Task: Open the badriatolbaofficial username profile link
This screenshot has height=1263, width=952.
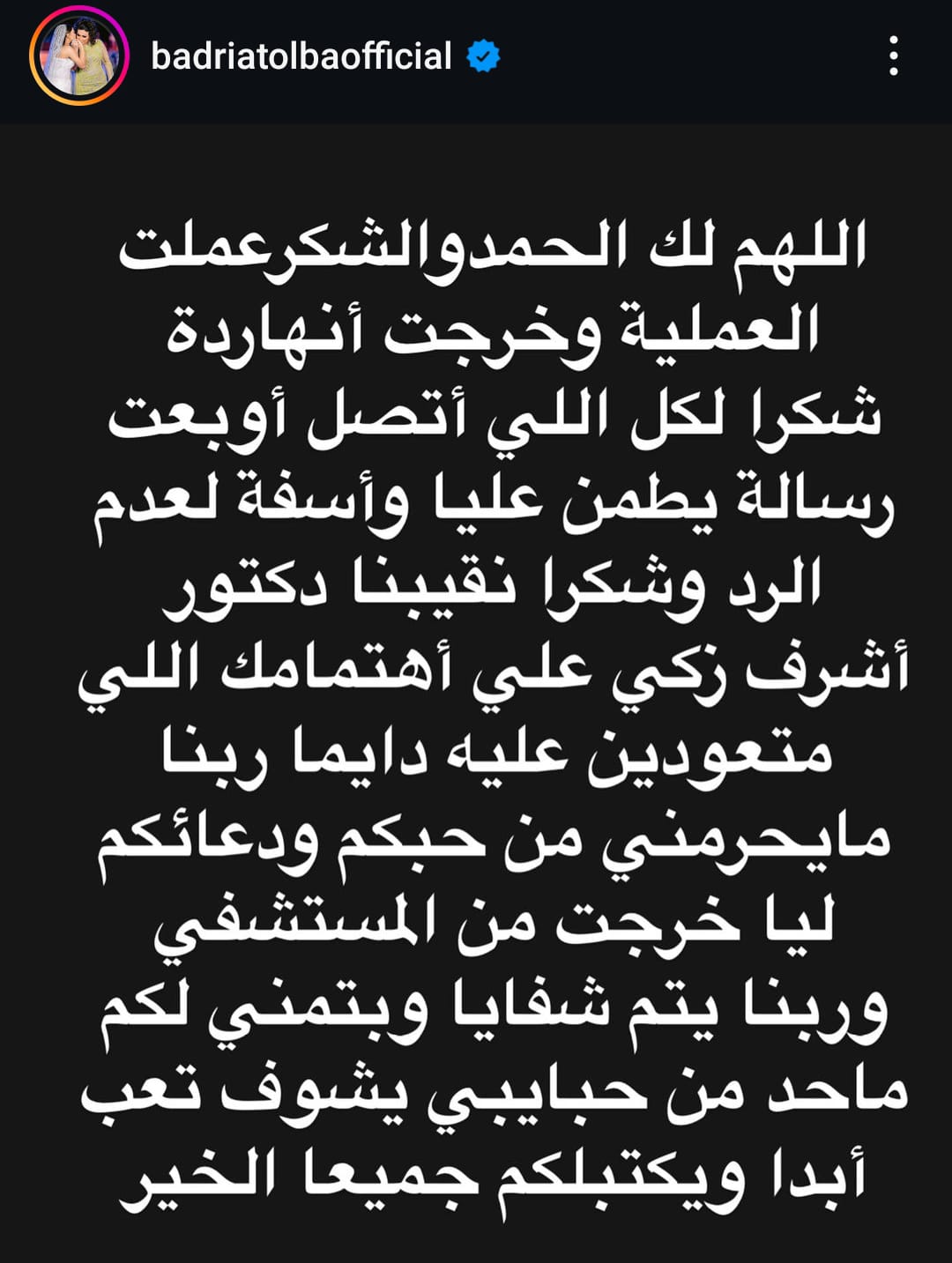Action: pos(301,56)
